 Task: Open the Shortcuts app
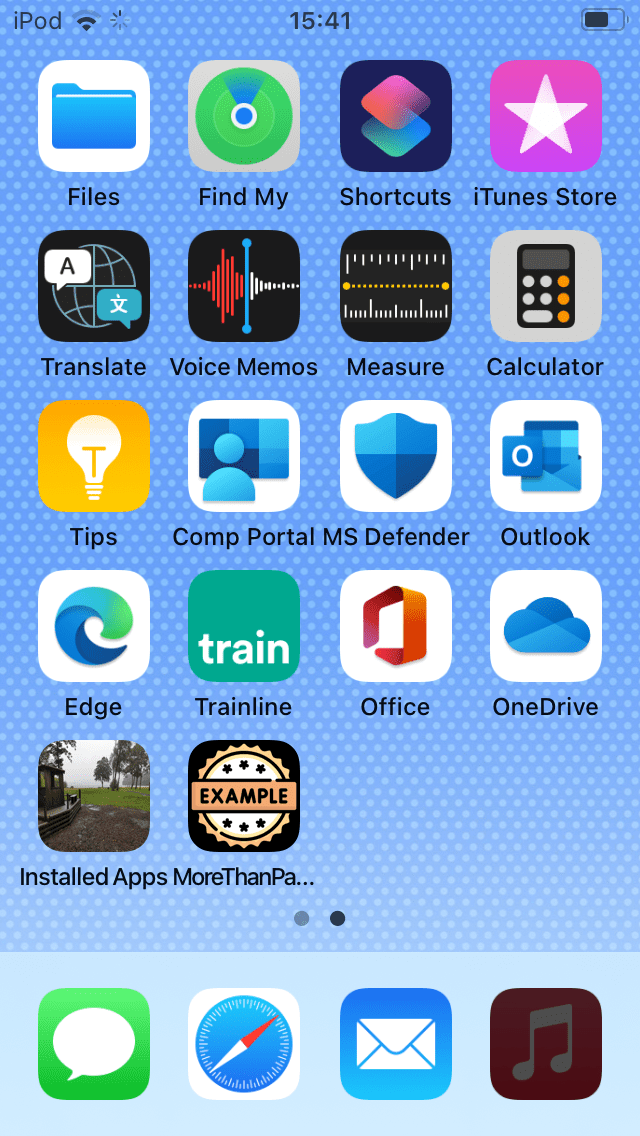click(x=396, y=116)
